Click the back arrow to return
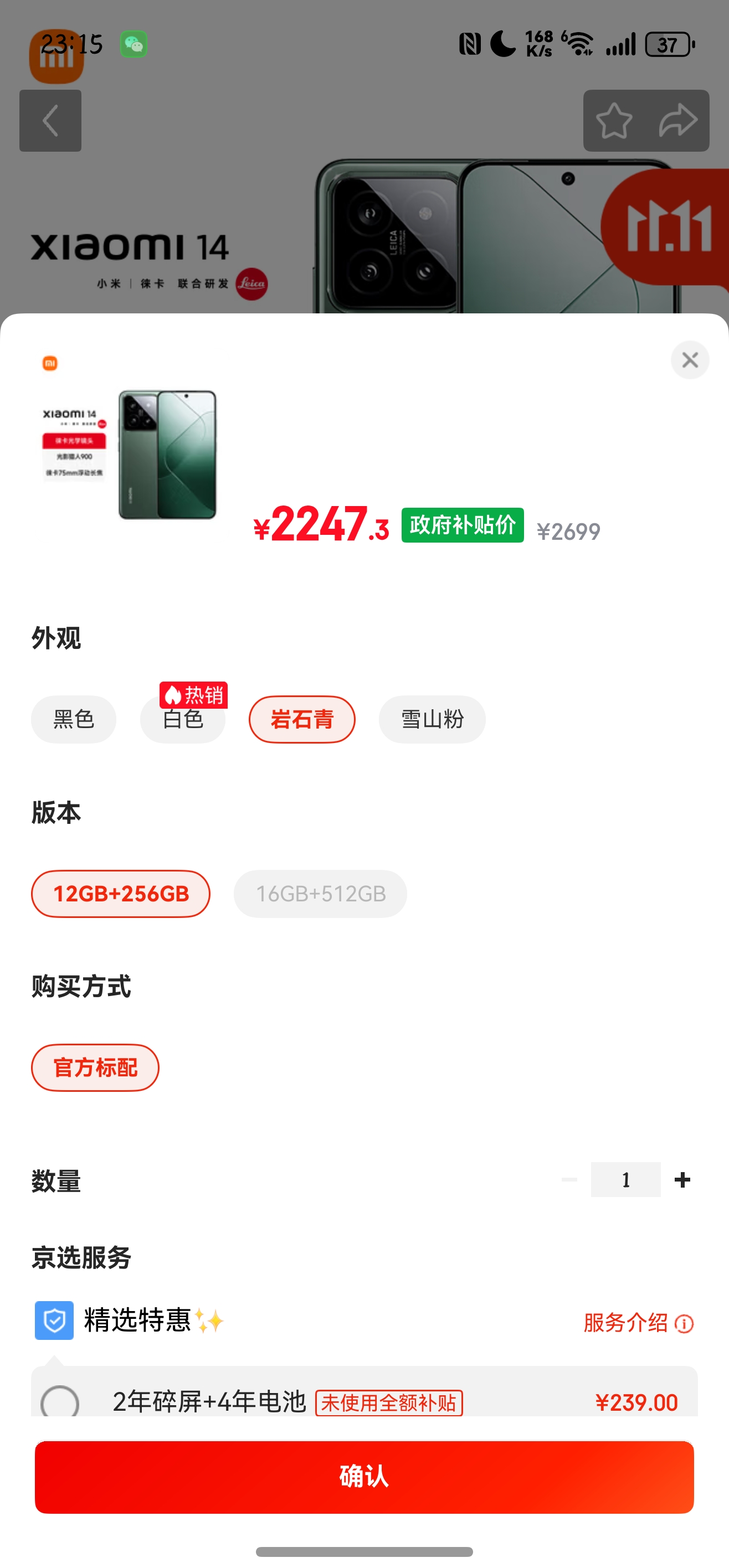Image resolution: width=729 pixels, height=1568 pixels. pos(50,120)
